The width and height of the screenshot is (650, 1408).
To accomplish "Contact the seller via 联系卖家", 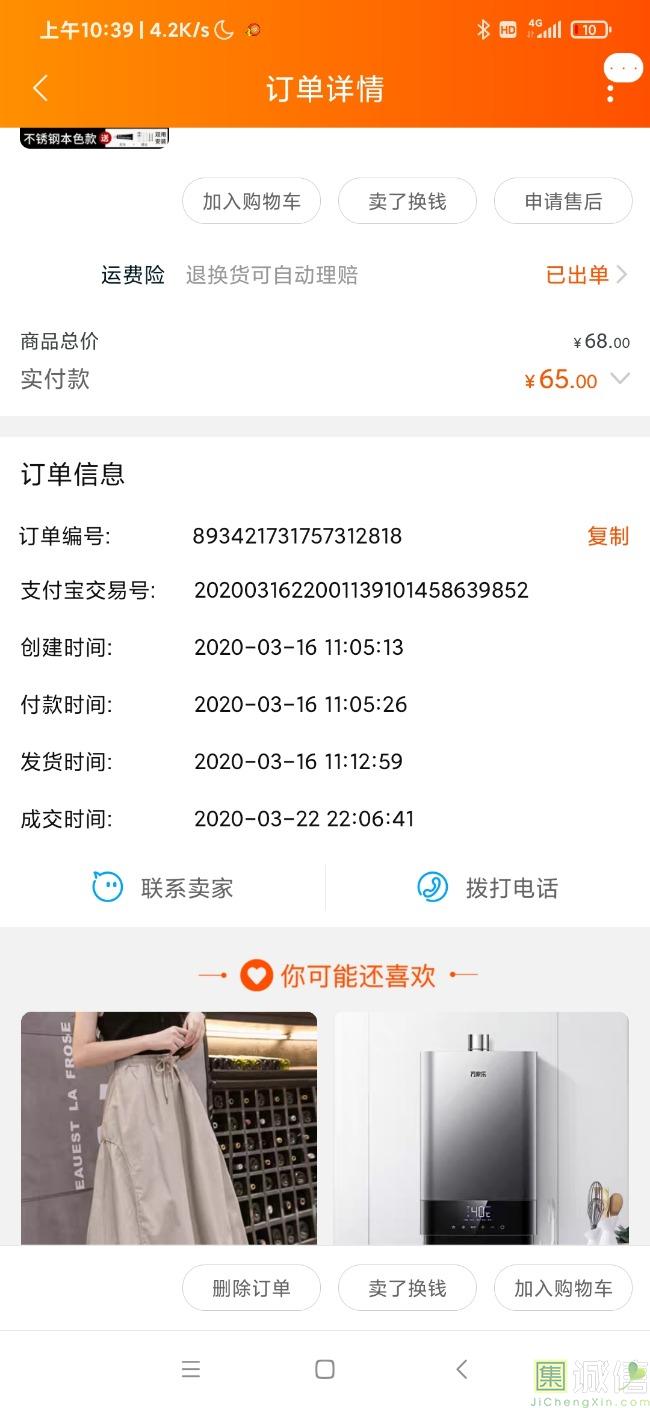I will pos(163,888).
